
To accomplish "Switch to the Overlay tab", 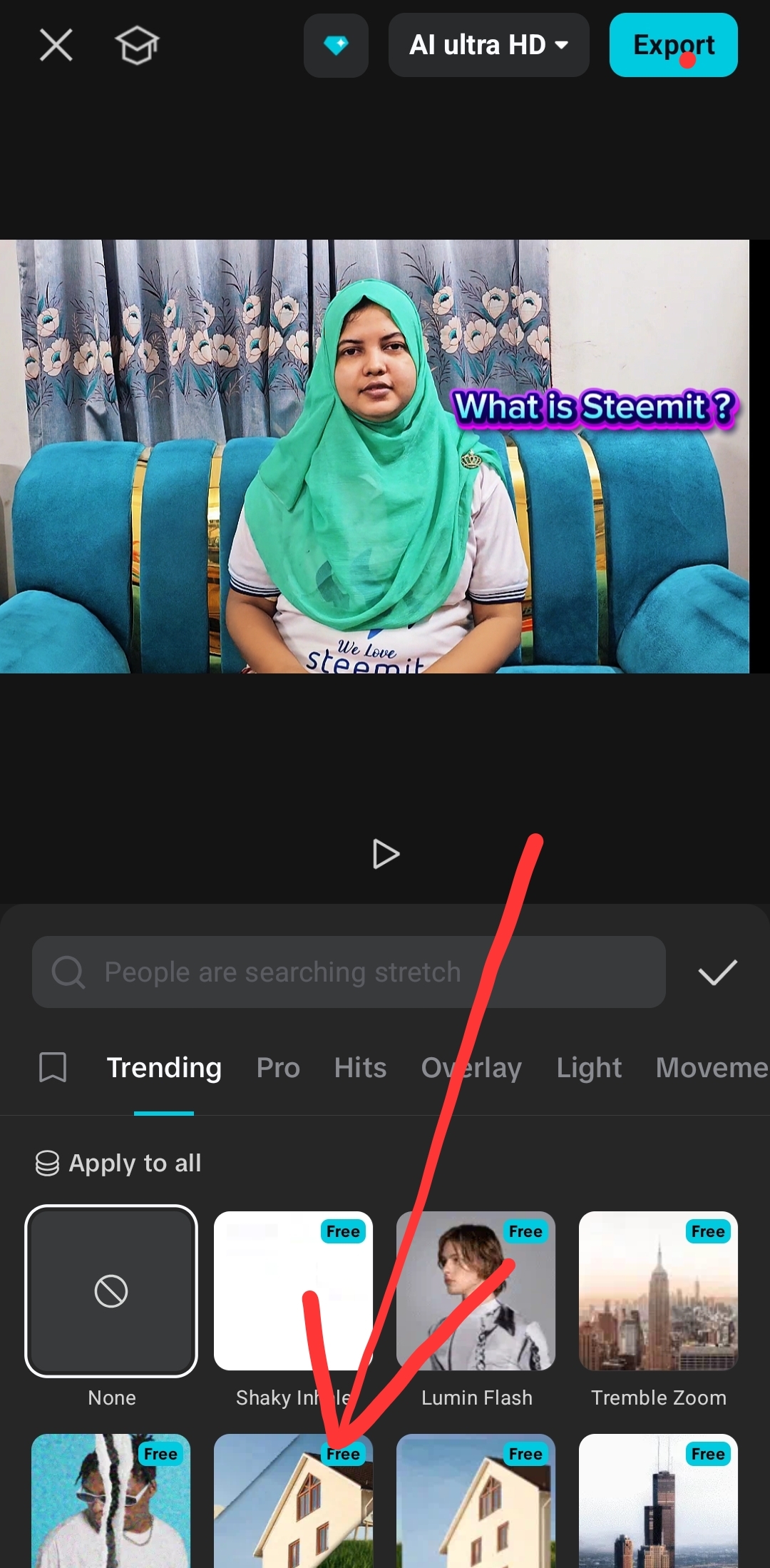I will pos(471,1068).
